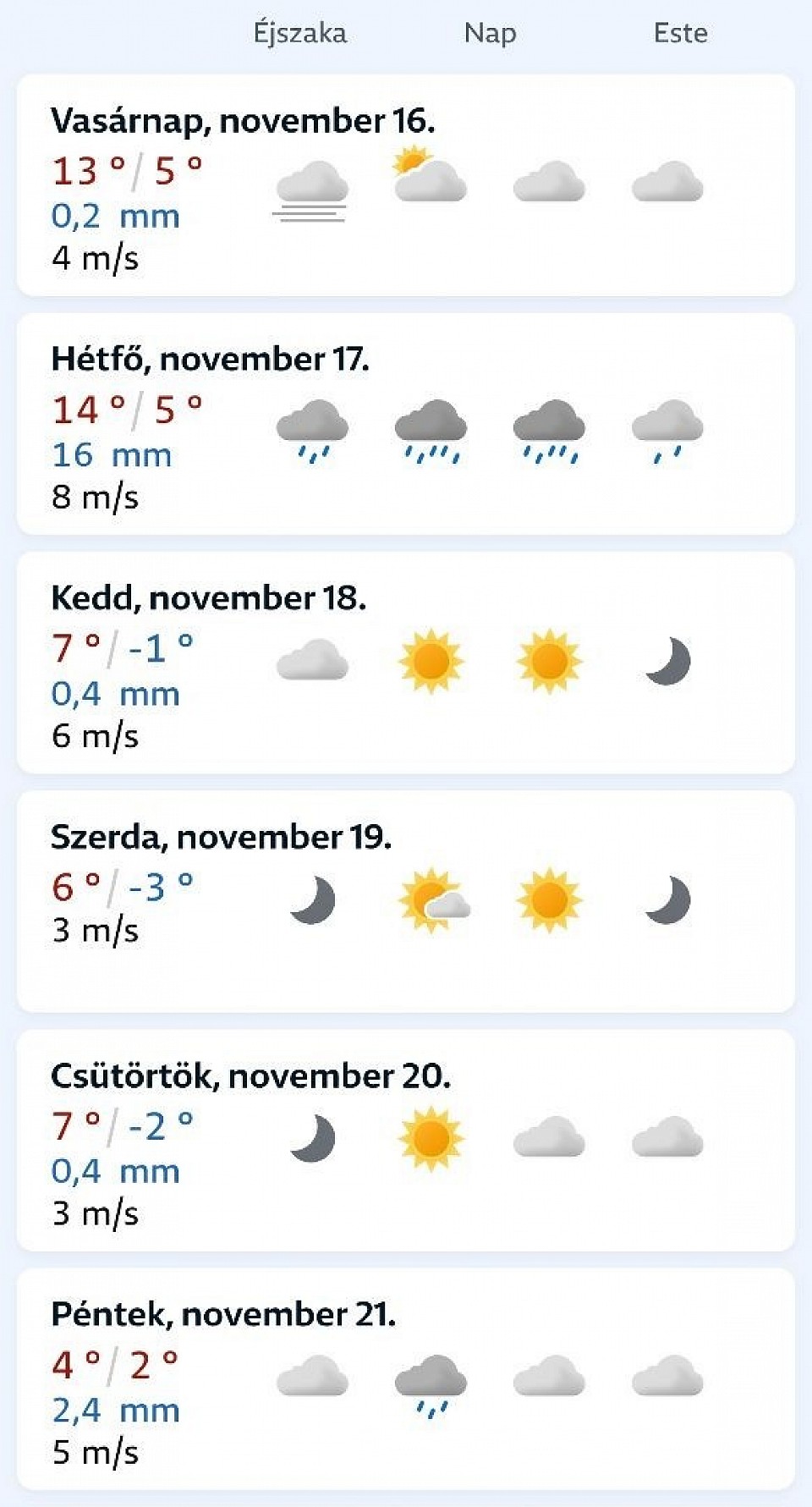
Task: Switch to the Nap column header
Action: pyautogui.click(x=489, y=34)
